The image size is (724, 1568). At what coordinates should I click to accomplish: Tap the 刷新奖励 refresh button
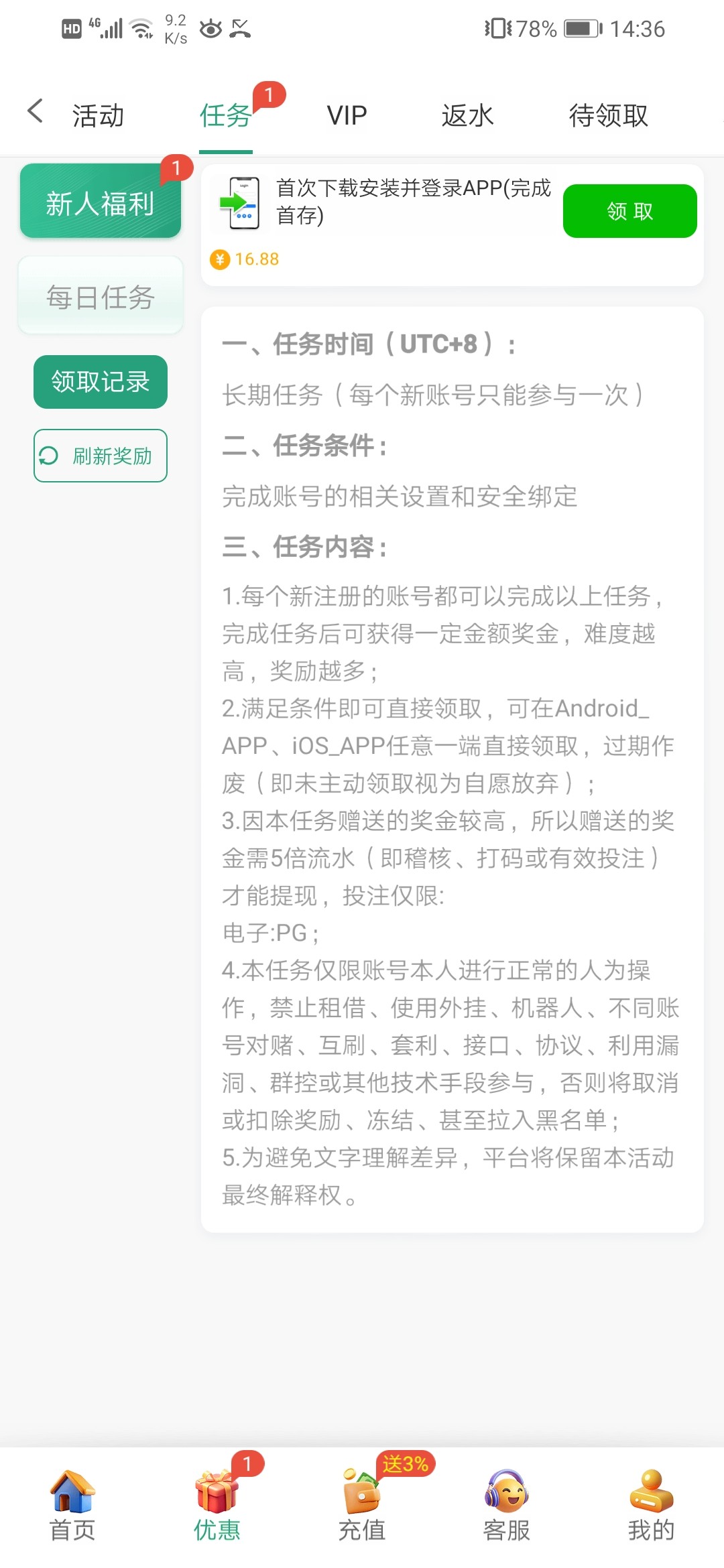[x=101, y=456]
